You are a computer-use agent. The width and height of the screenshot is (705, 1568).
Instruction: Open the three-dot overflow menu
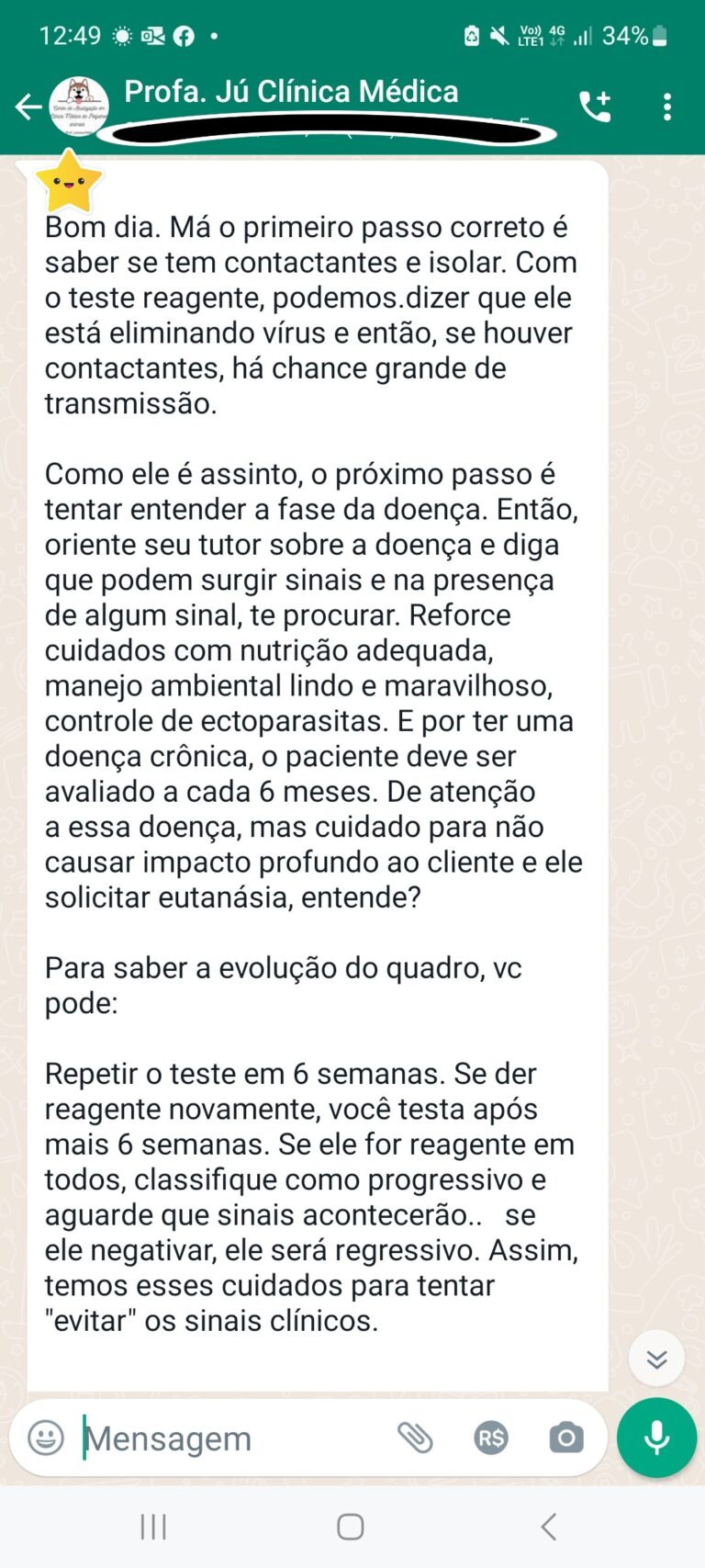667,107
